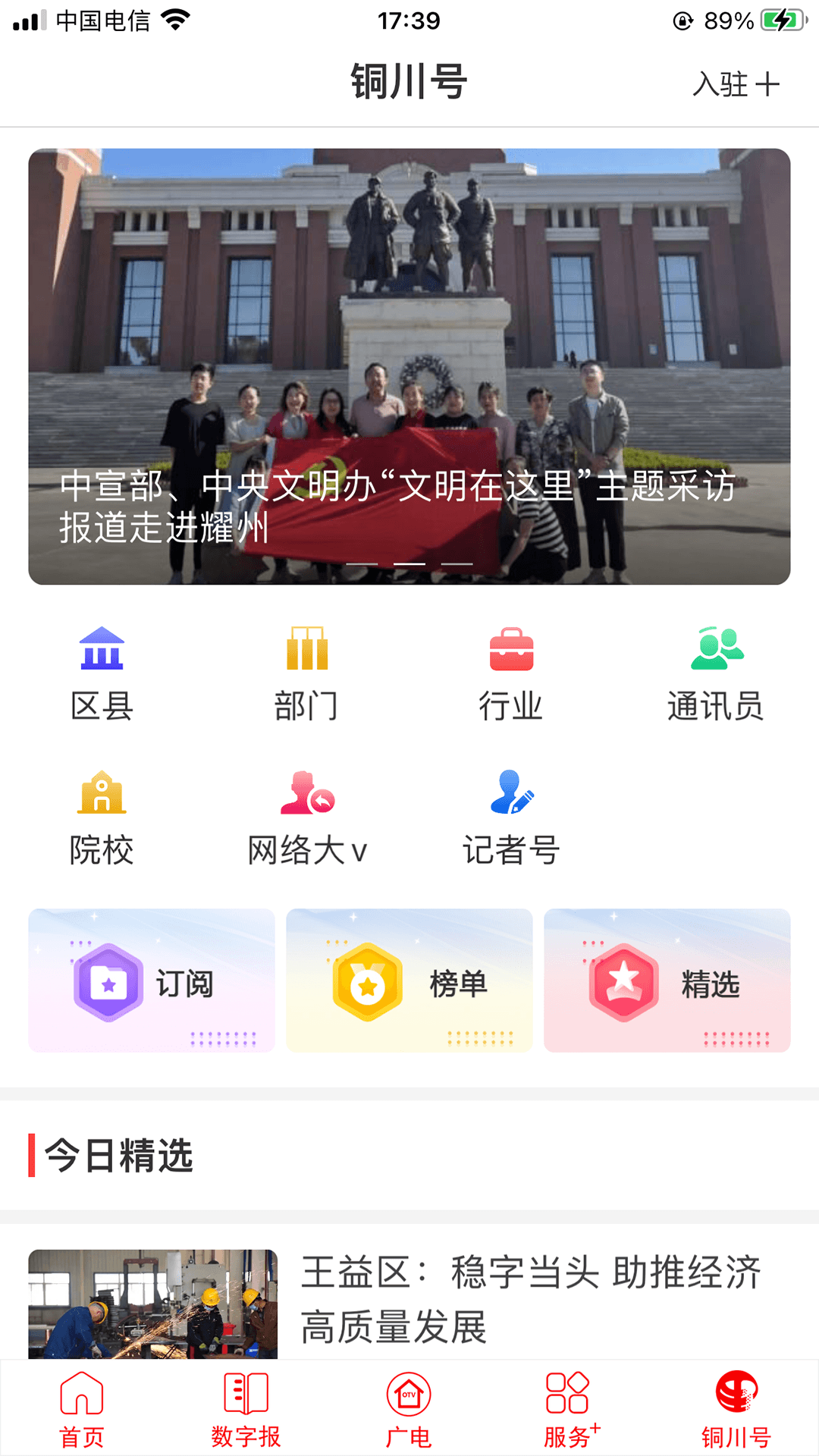Image resolution: width=819 pixels, height=1456 pixels.
Task: Tap the 入驻+ registration button
Action: 735,85
